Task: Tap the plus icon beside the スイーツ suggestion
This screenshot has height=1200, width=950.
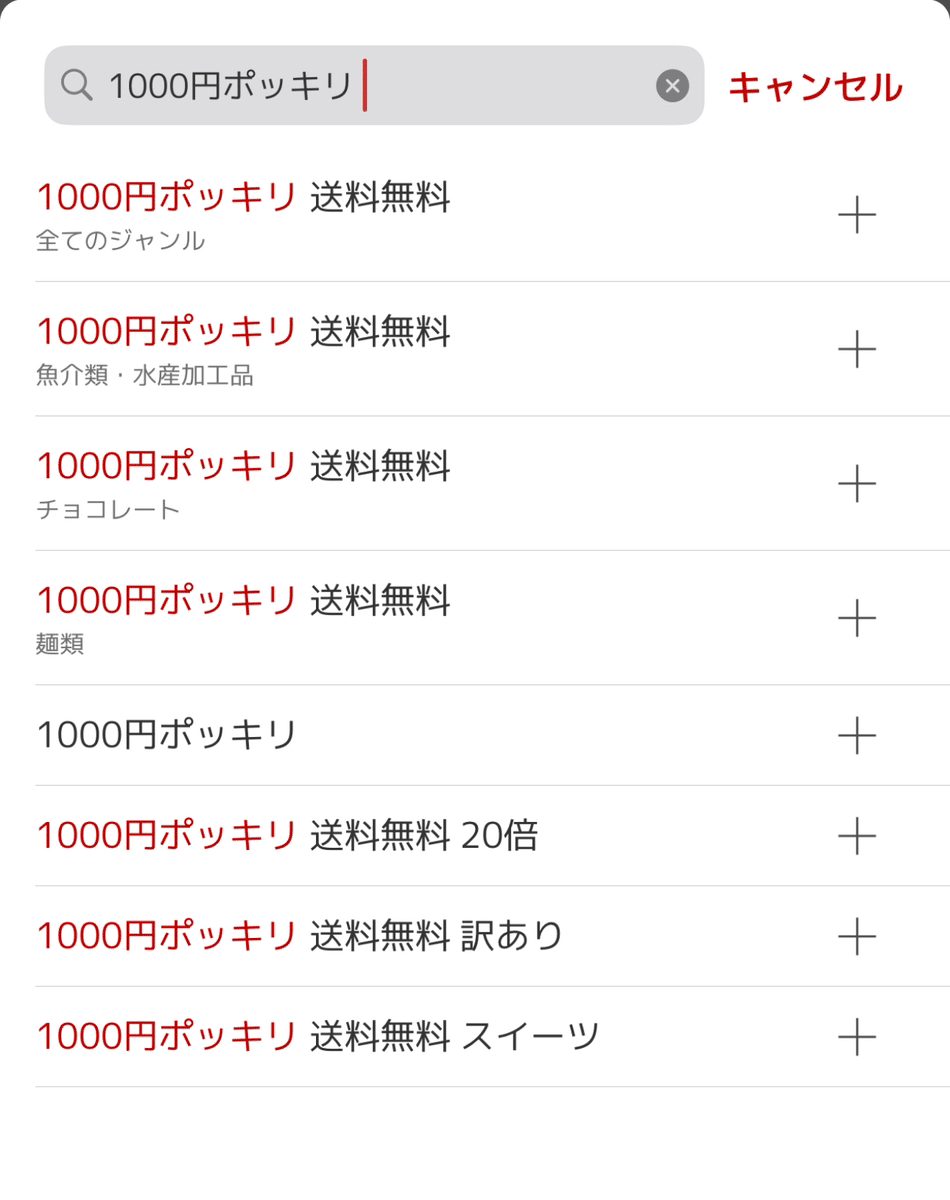Action: [x=857, y=1038]
